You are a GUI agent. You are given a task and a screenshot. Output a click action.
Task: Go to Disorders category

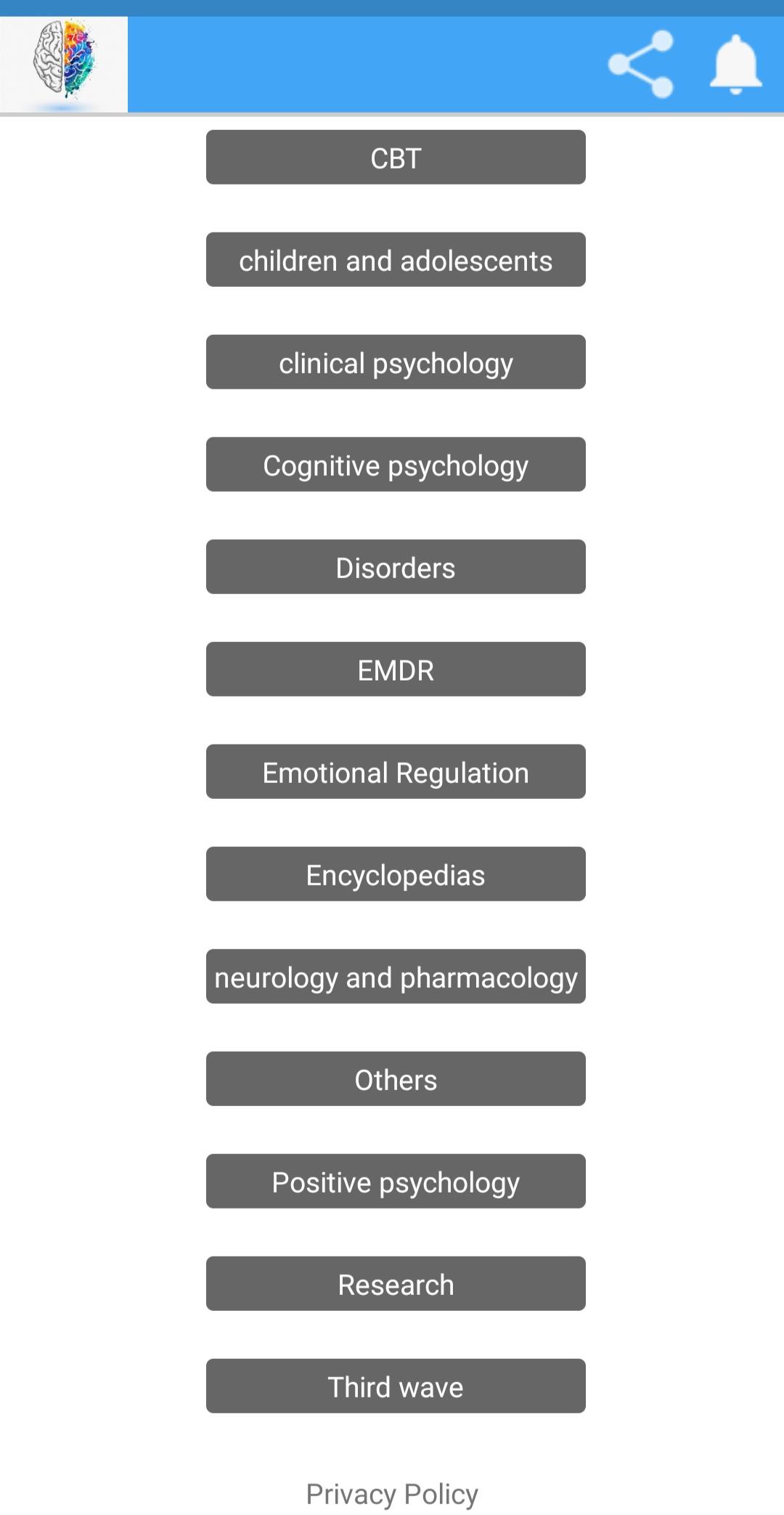(x=396, y=566)
